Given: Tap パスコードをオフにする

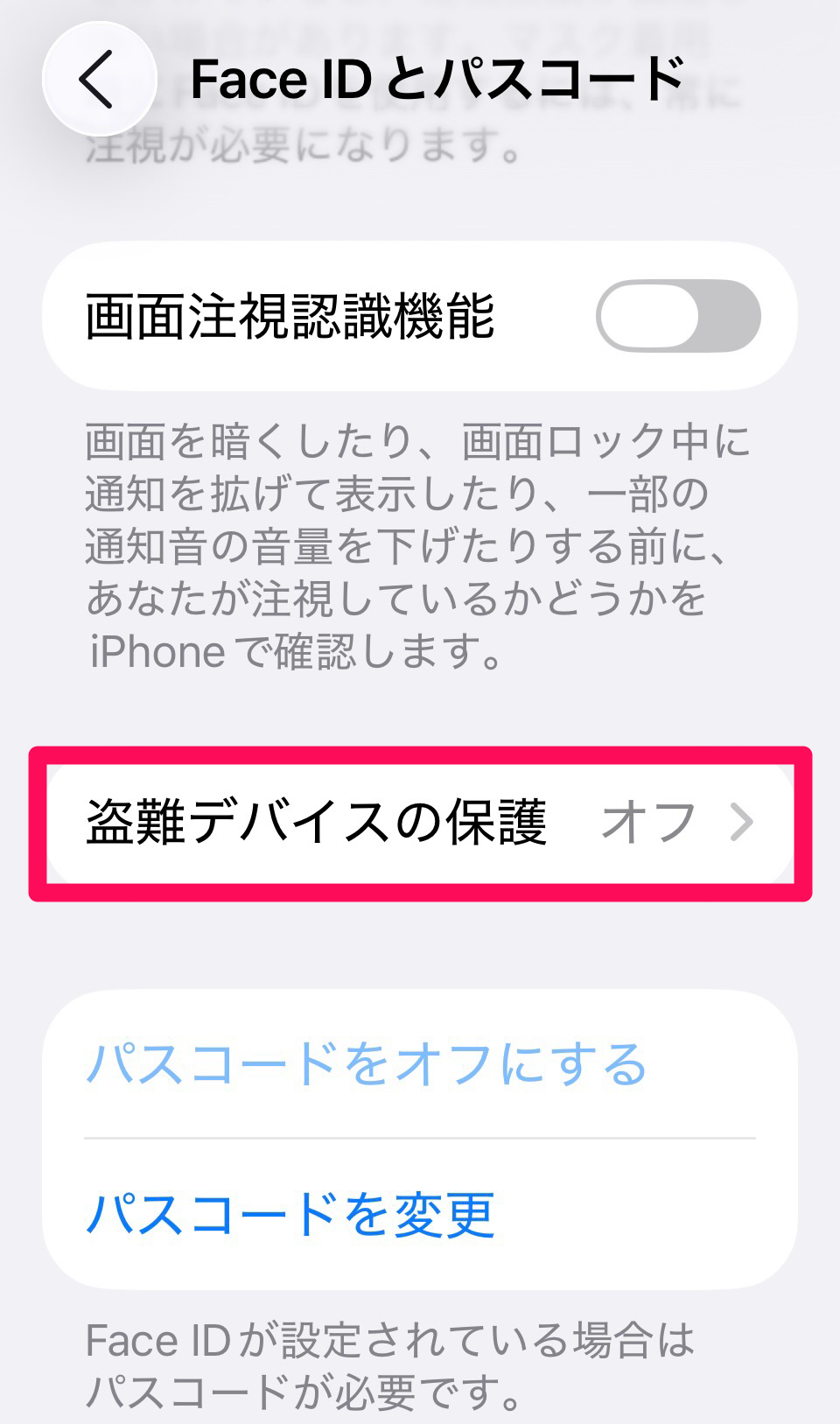Looking at the screenshot, I should click(366, 1064).
